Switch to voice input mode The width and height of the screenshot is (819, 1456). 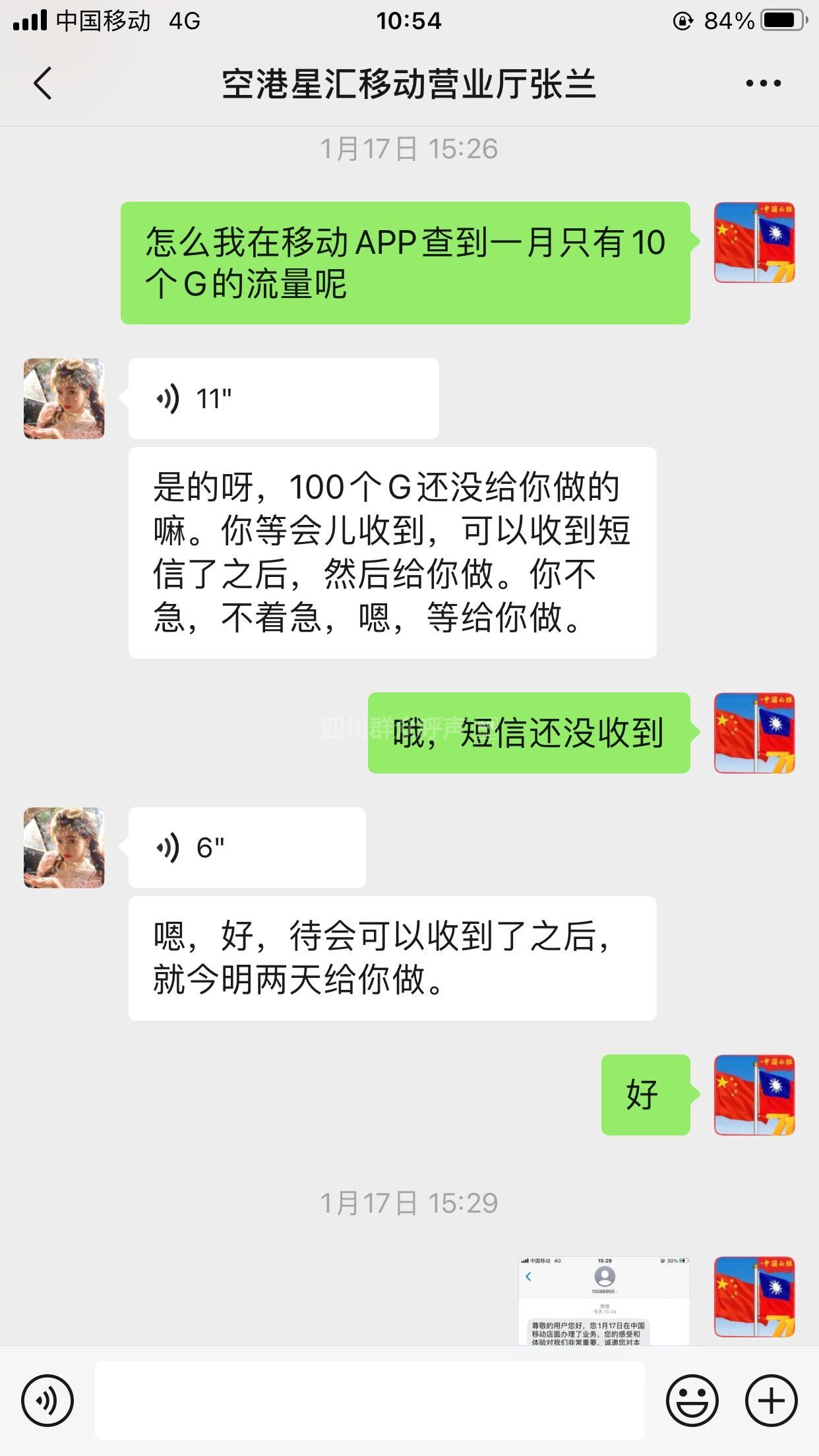click(47, 1401)
